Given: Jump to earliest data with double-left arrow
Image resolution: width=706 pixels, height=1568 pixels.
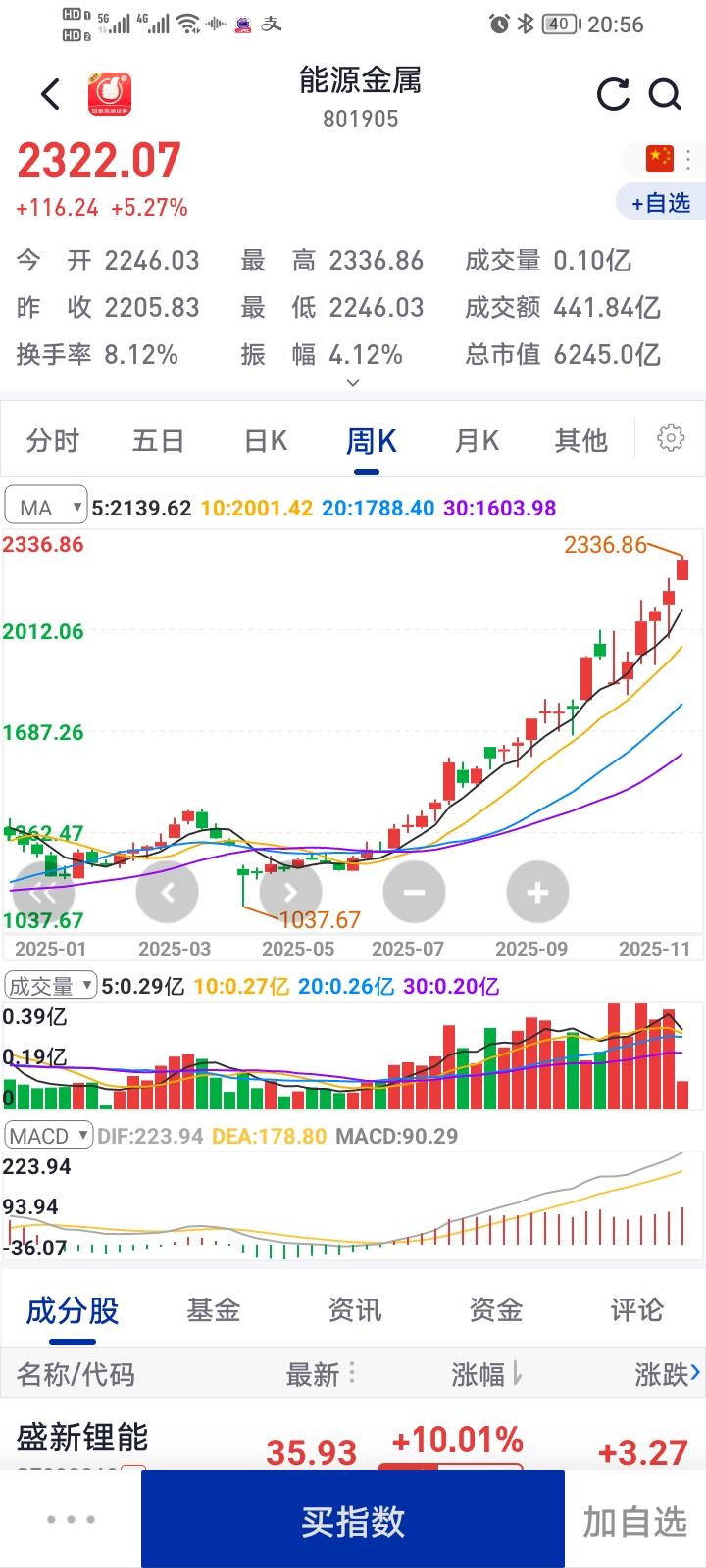Looking at the screenshot, I should pyautogui.click(x=43, y=892).
